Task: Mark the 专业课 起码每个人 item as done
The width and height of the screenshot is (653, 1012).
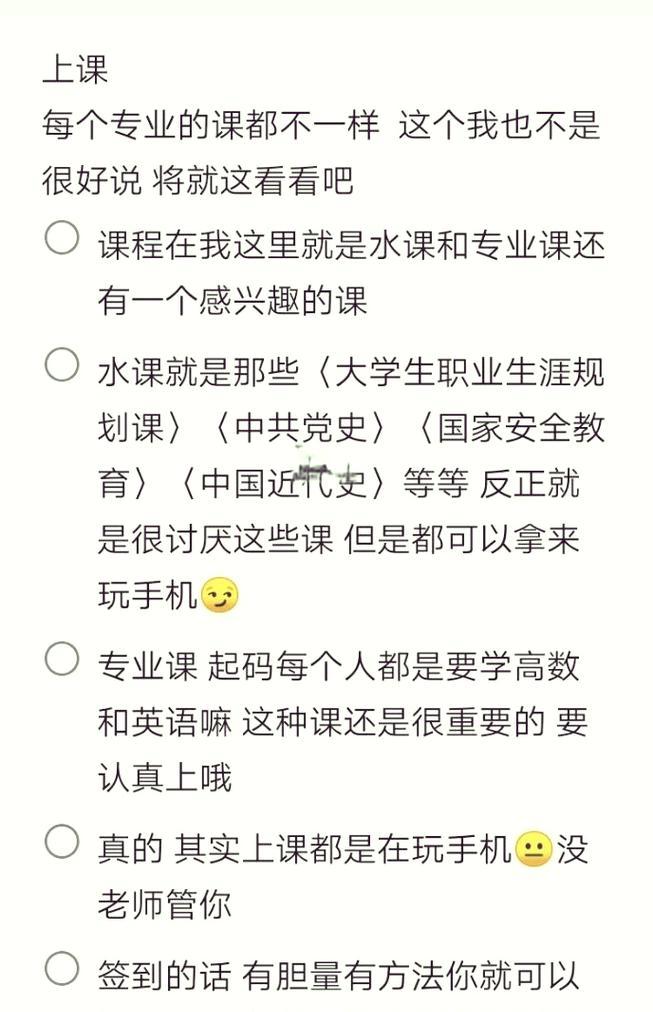Action: tap(62, 658)
